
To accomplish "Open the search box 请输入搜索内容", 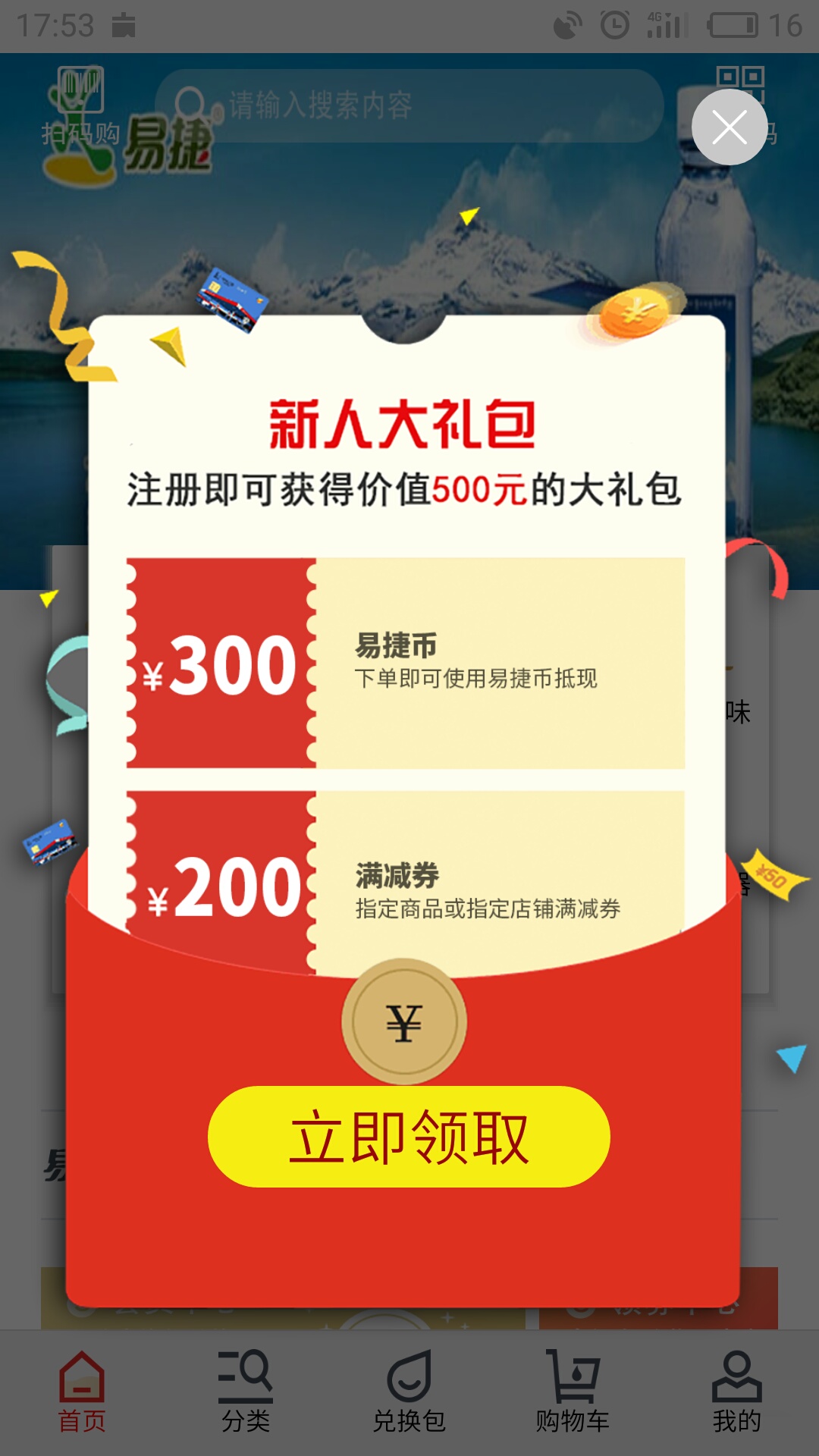I will coord(409,105).
